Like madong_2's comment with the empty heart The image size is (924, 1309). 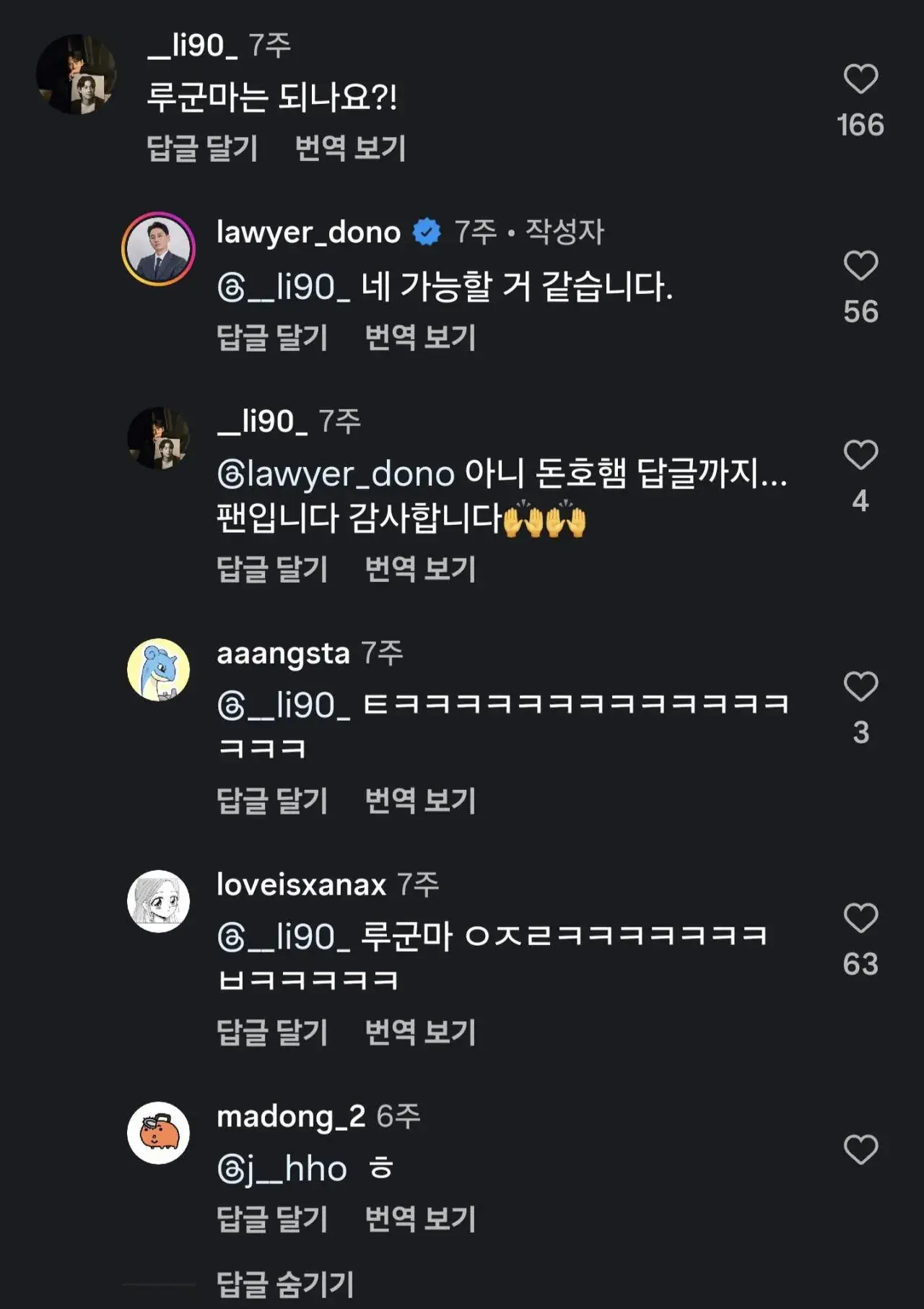860,1150
